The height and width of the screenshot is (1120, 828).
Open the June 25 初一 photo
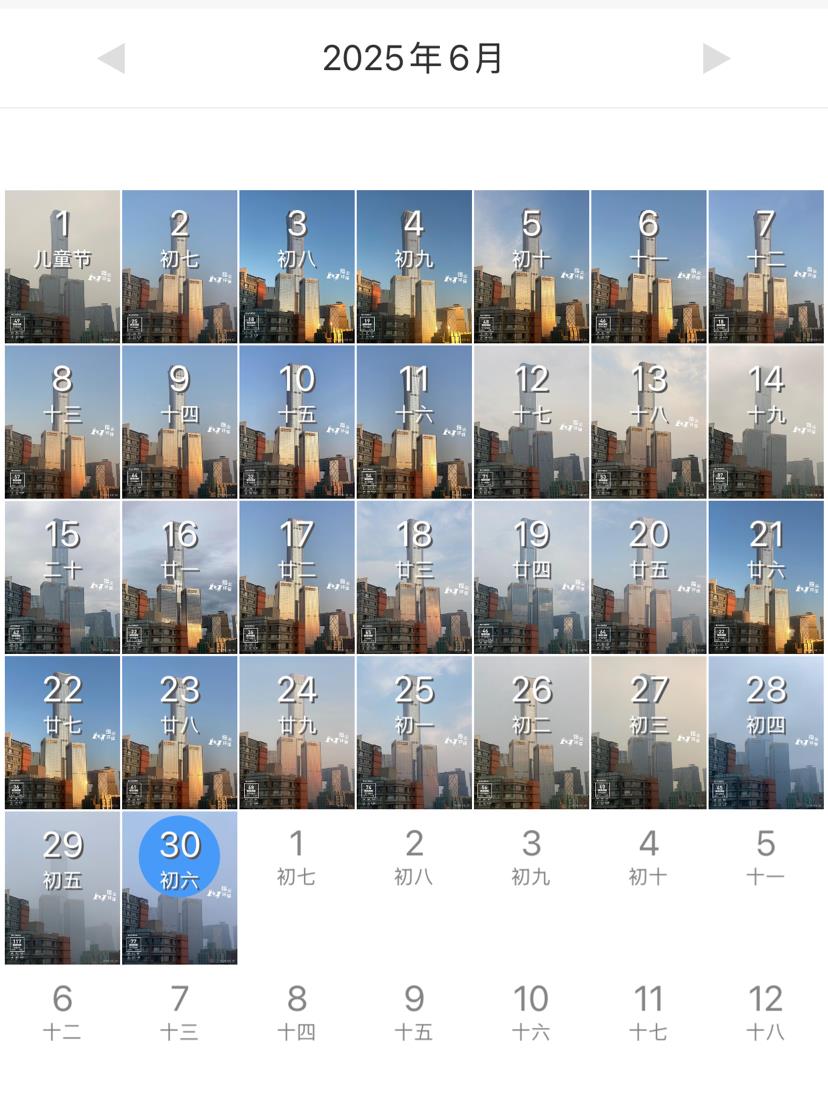(414, 732)
